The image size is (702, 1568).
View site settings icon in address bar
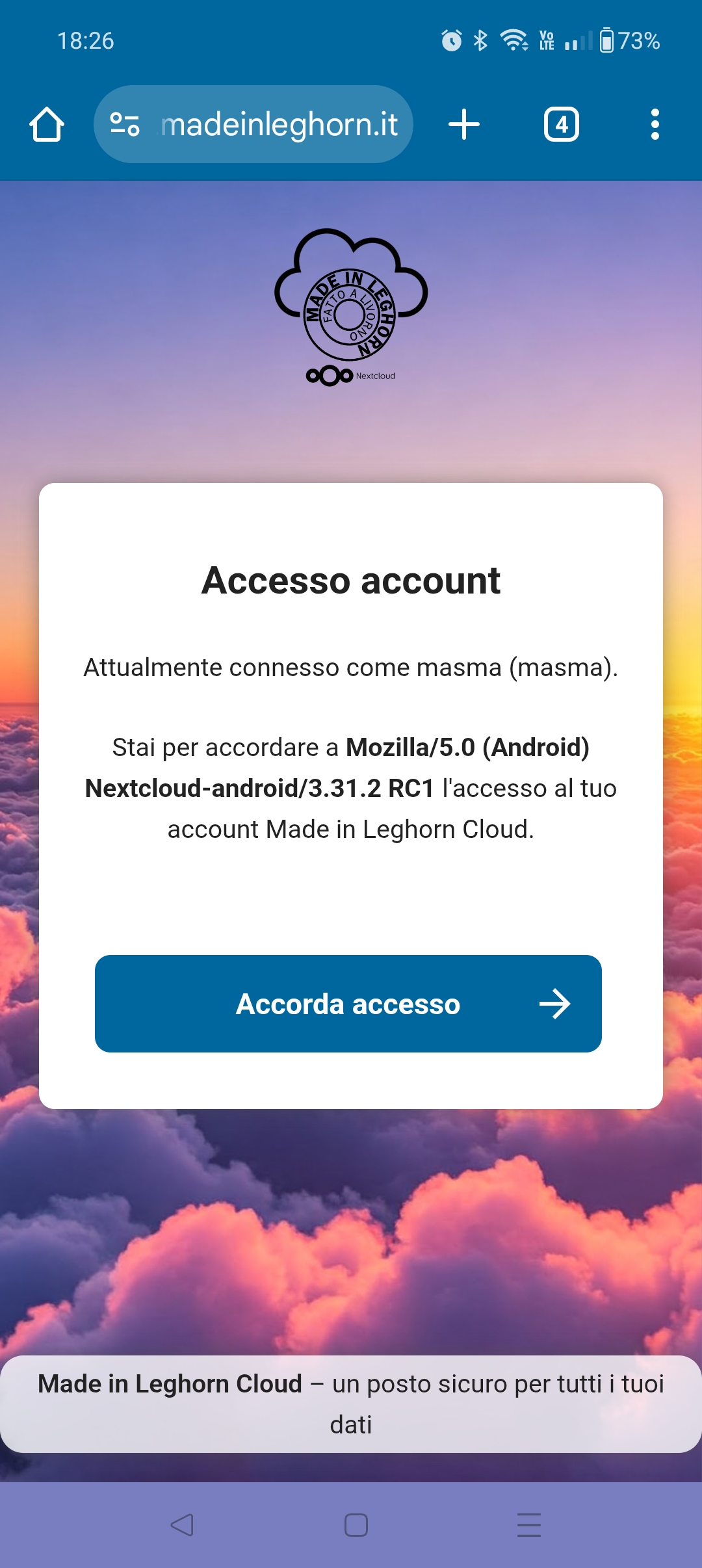coord(125,124)
